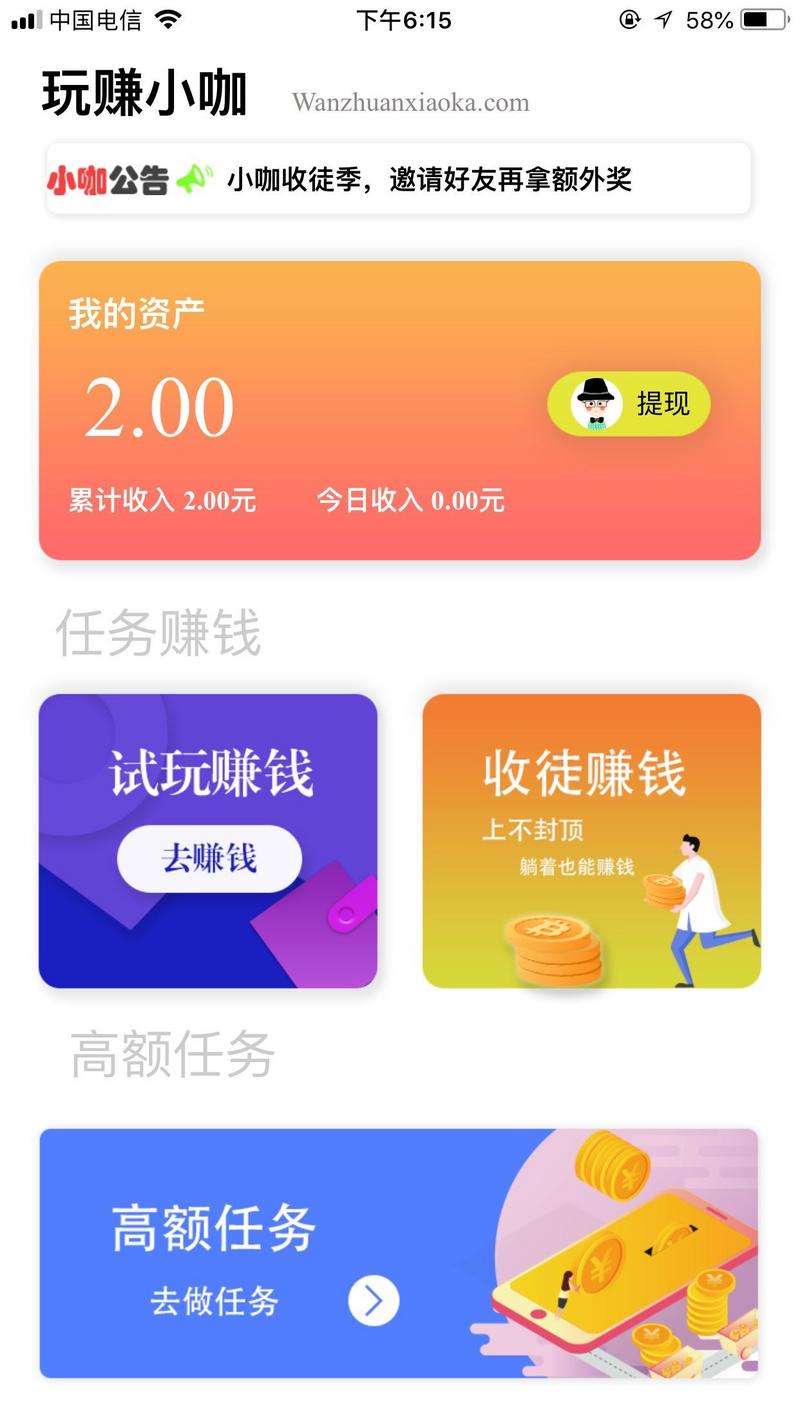Tap the 累计收入 2.00元 earnings summary
This screenshot has width=800, height=1422.
coord(160,500)
